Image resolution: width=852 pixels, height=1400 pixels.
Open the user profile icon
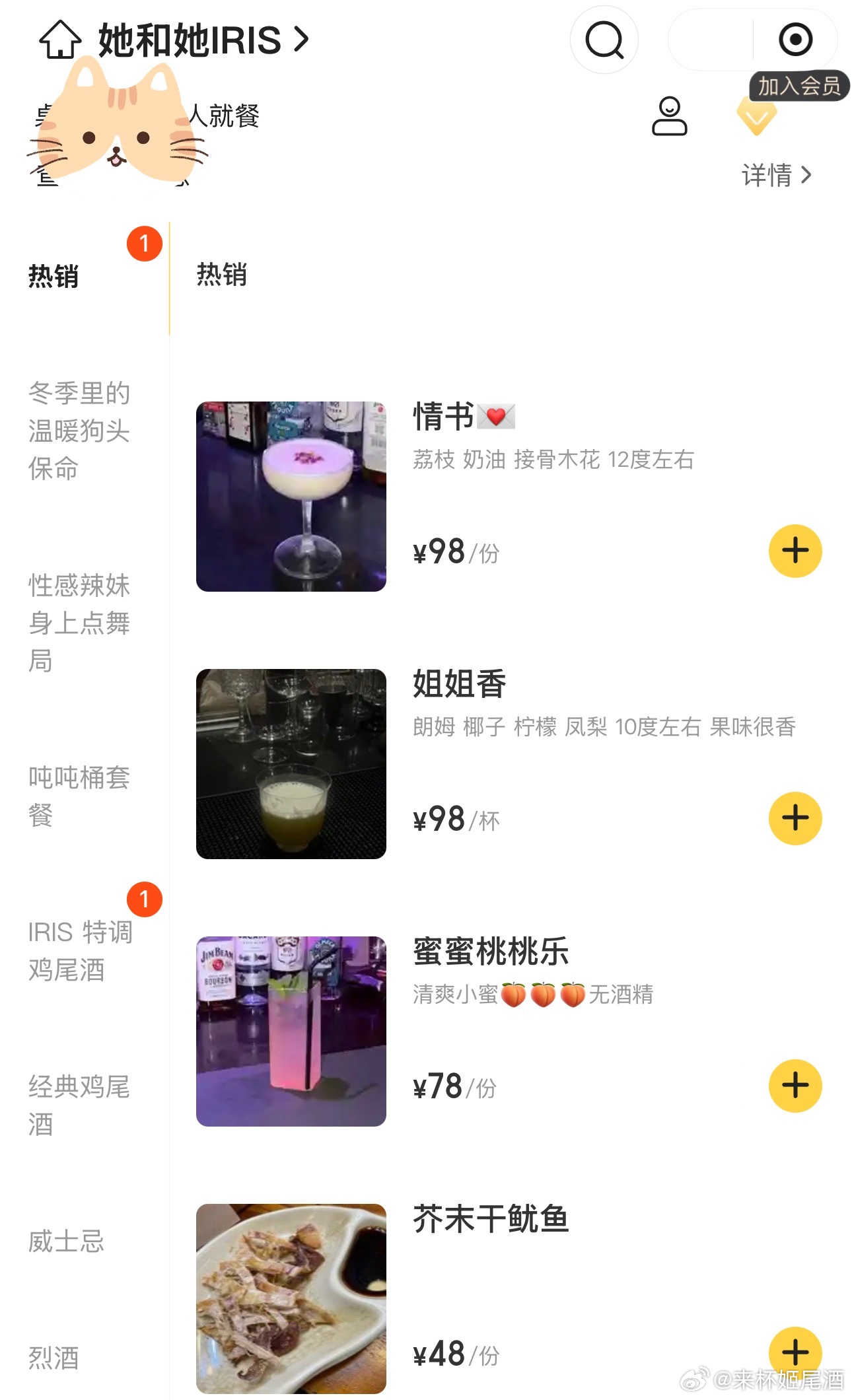coord(669,116)
